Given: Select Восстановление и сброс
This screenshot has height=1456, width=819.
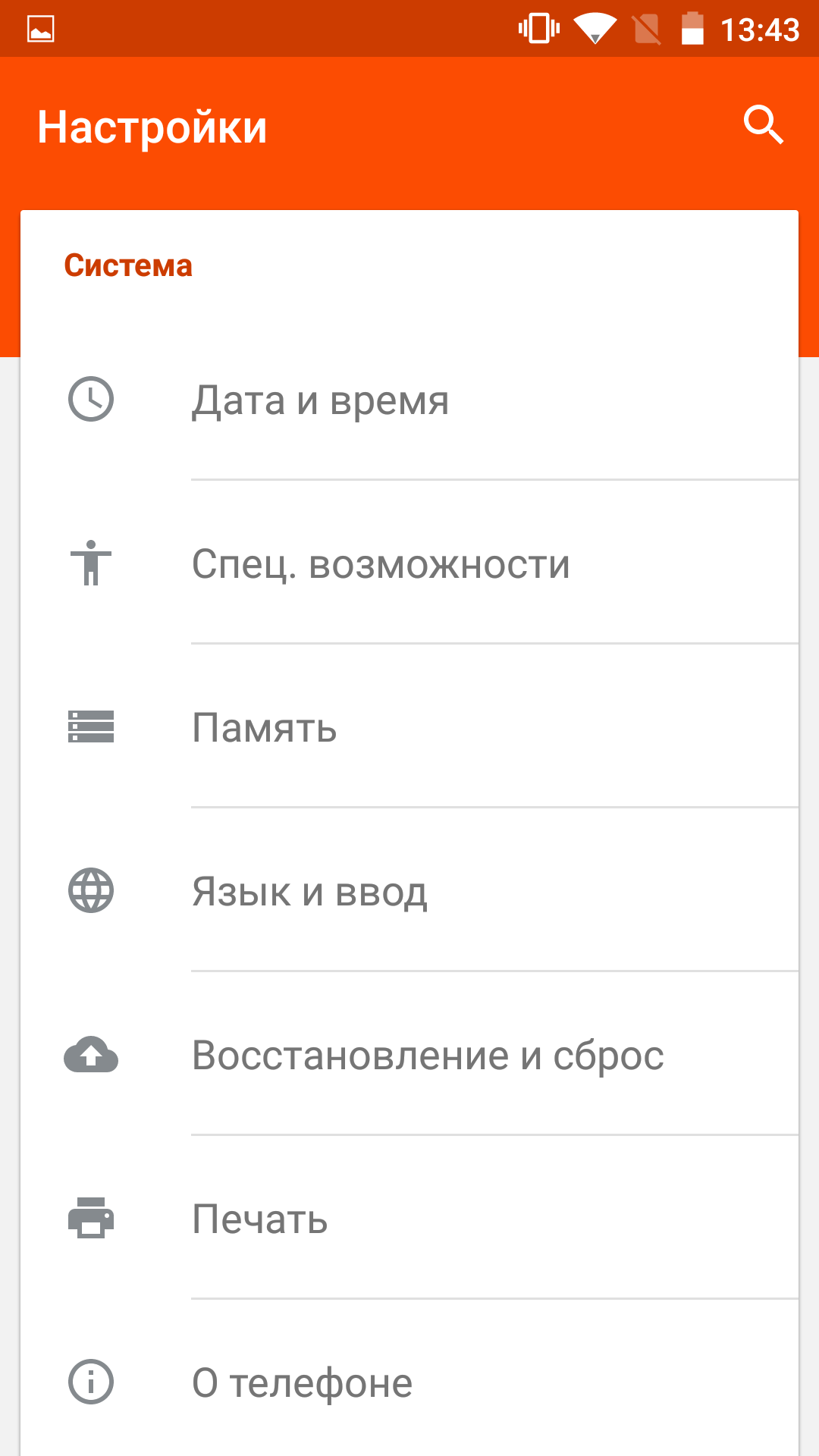Looking at the screenshot, I should pyautogui.click(x=409, y=1054).
